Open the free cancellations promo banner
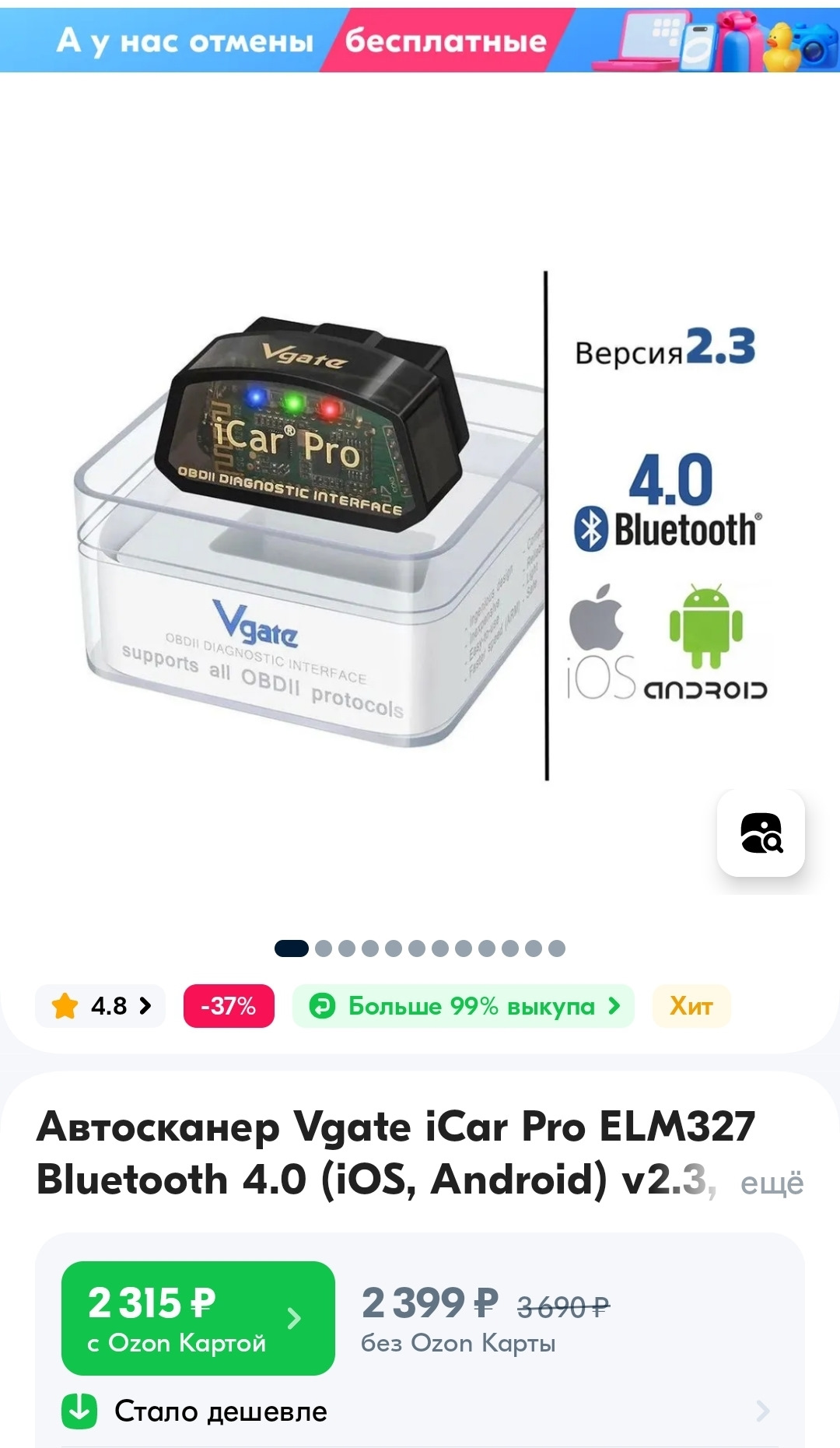 pyautogui.click(x=420, y=40)
